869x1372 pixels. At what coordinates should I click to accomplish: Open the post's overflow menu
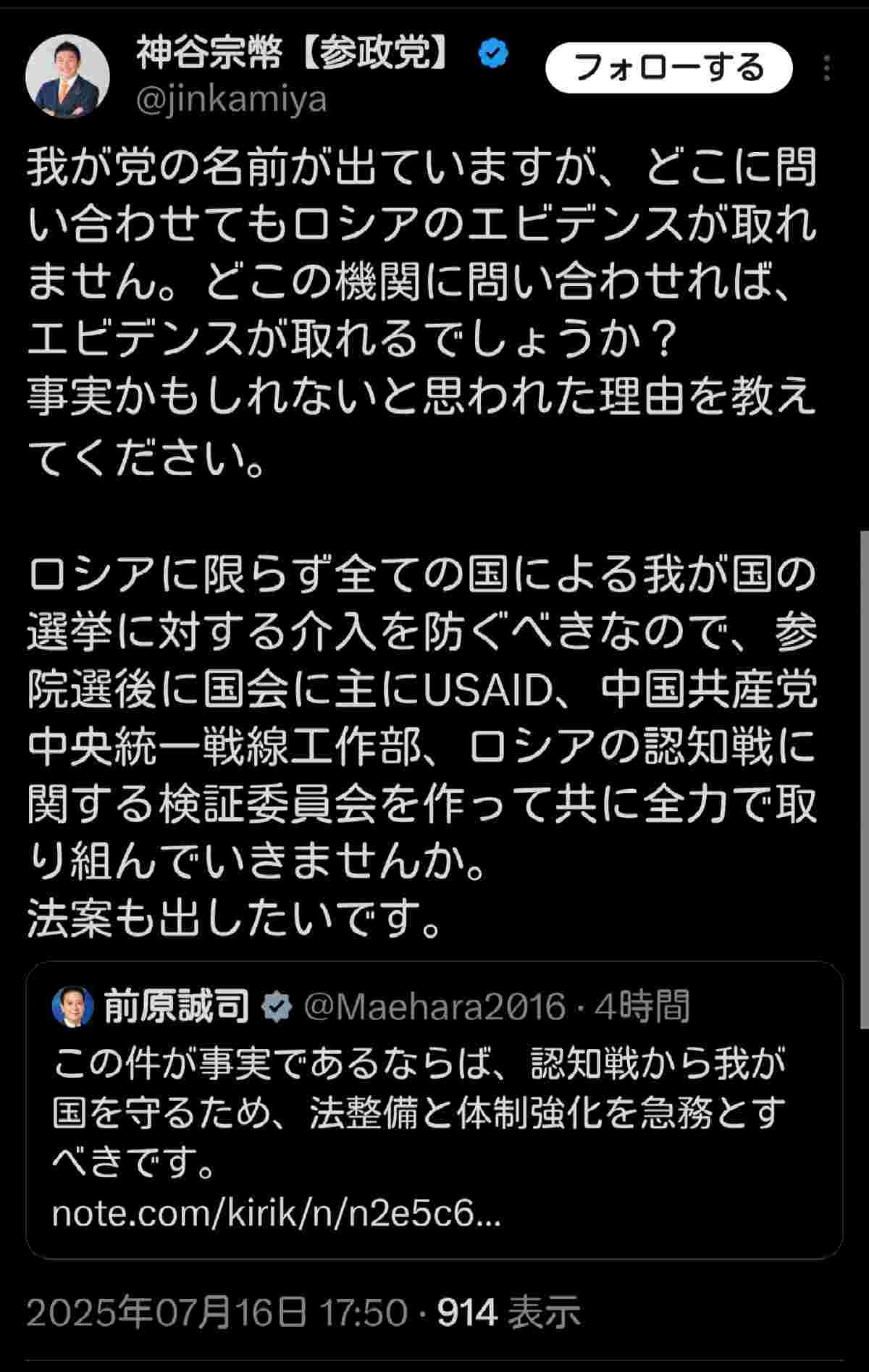point(827,69)
